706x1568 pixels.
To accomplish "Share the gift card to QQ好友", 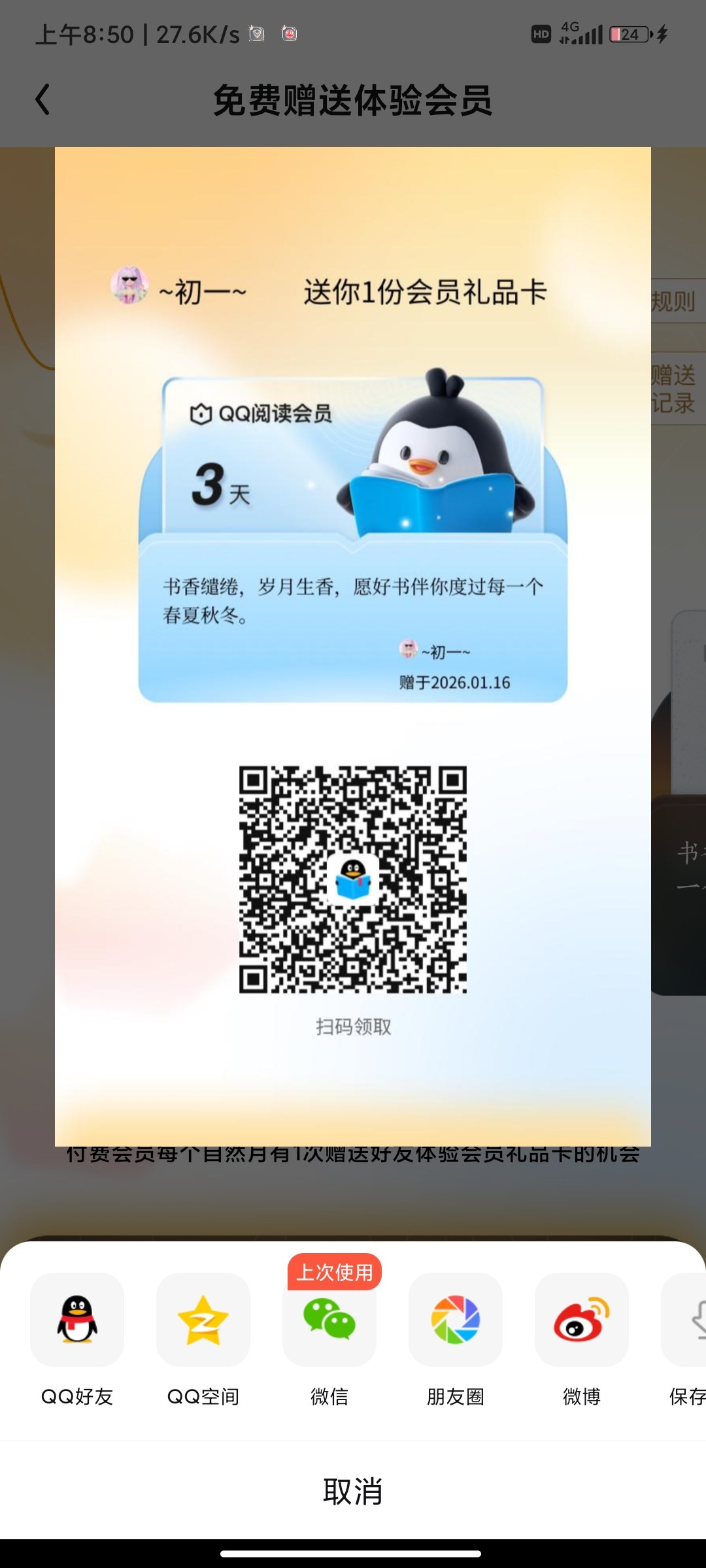I will pyautogui.click(x=77, y=1320).
